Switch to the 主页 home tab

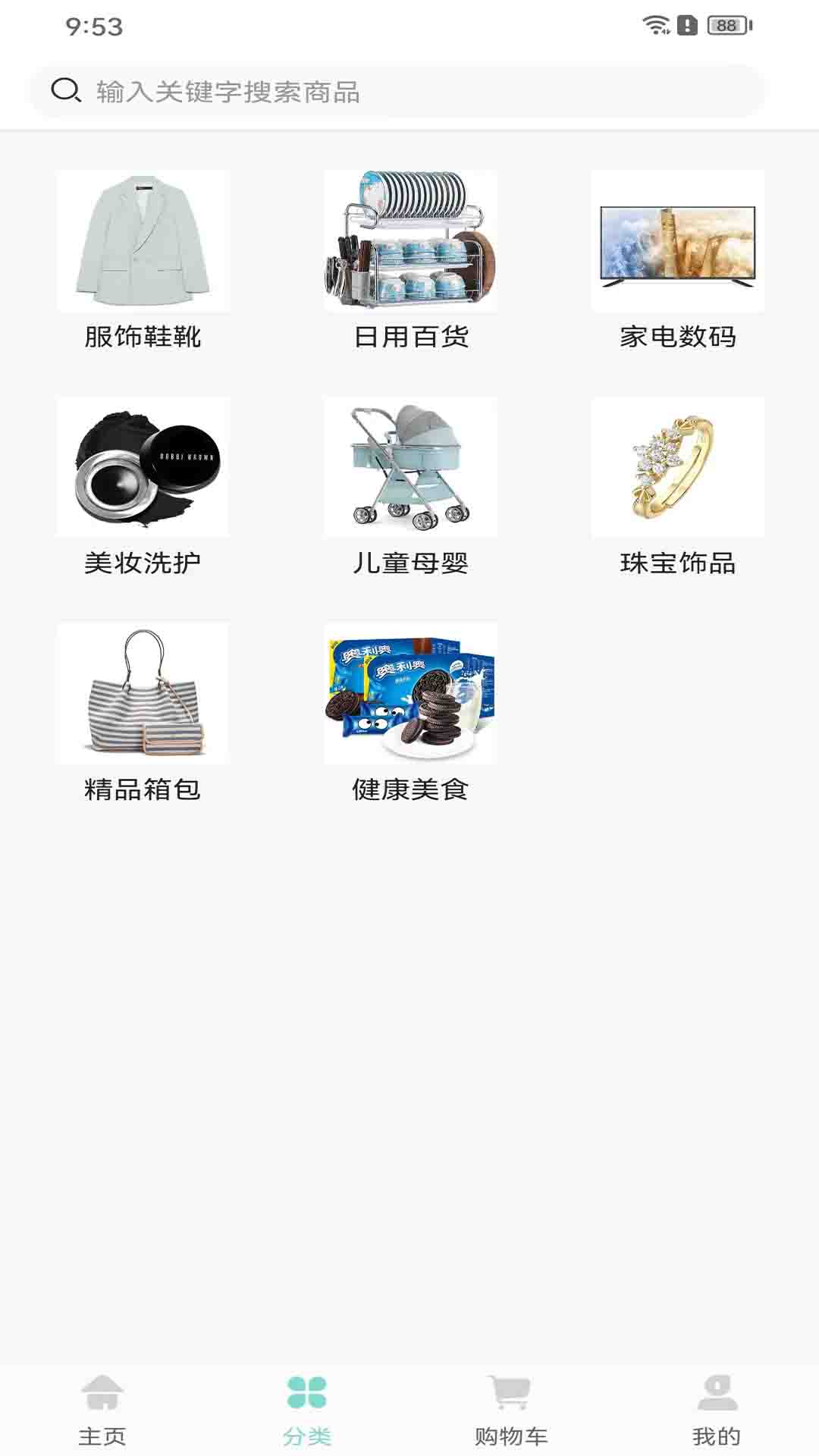[x=102, y=1410]
